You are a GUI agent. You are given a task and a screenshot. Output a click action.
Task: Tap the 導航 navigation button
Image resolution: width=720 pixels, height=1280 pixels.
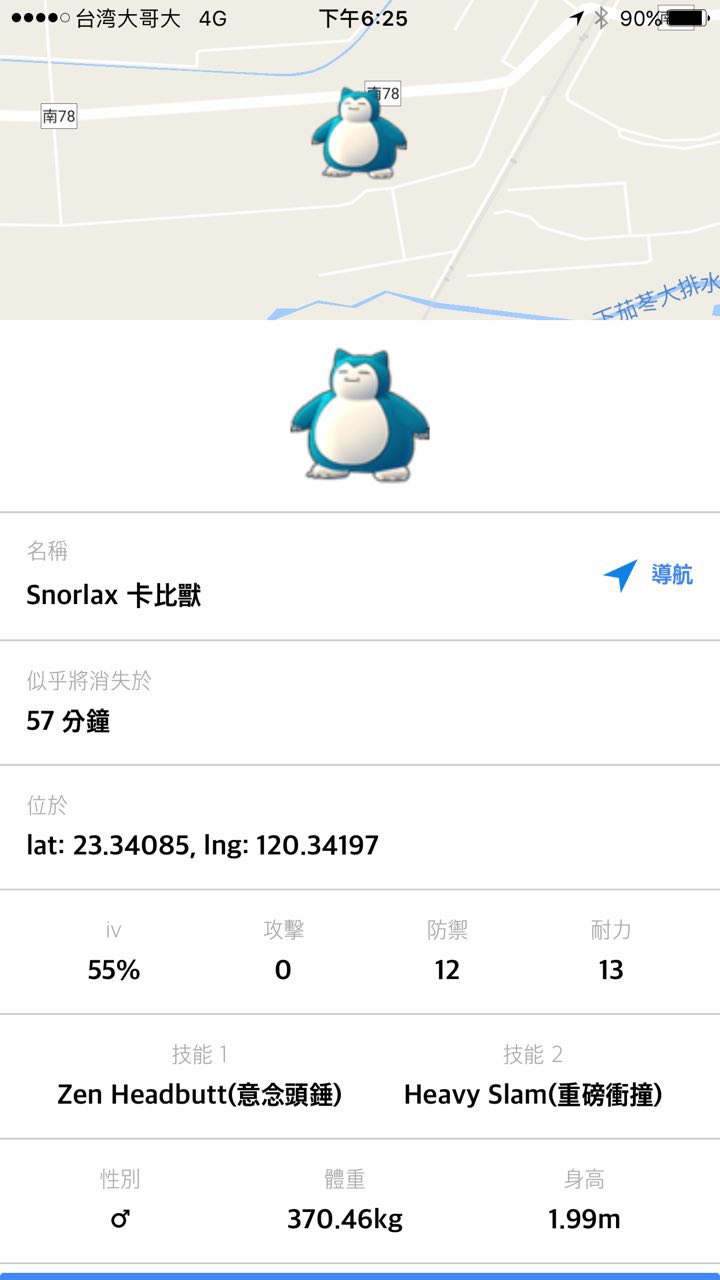point(648,575)
